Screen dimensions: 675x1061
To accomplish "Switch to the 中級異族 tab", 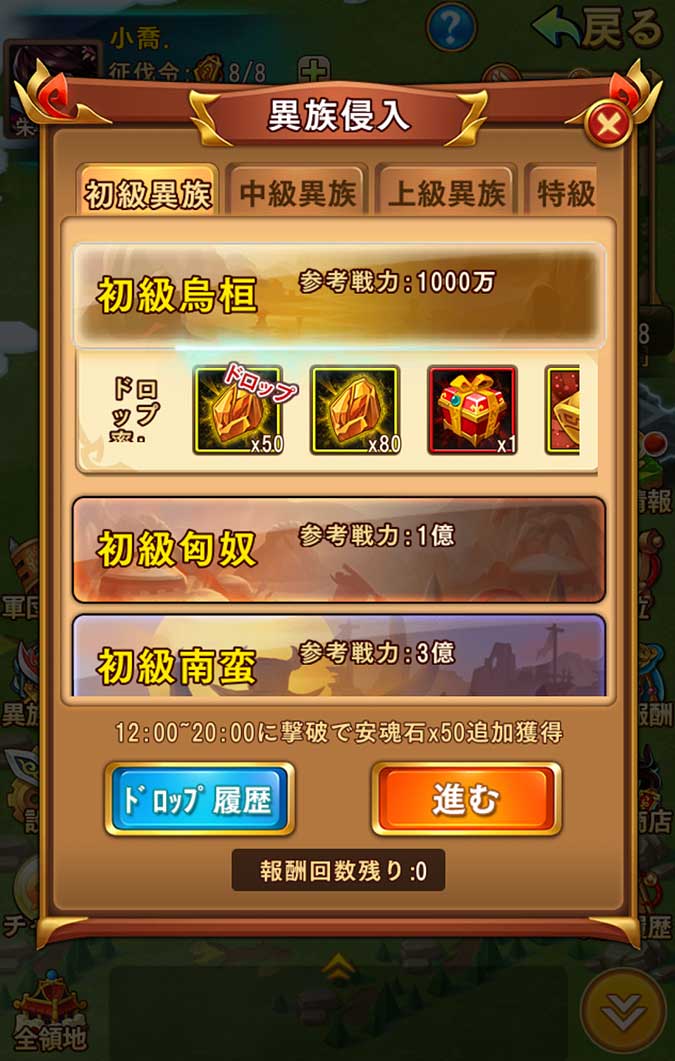I will pyautogui.click(x=298, y=192).
